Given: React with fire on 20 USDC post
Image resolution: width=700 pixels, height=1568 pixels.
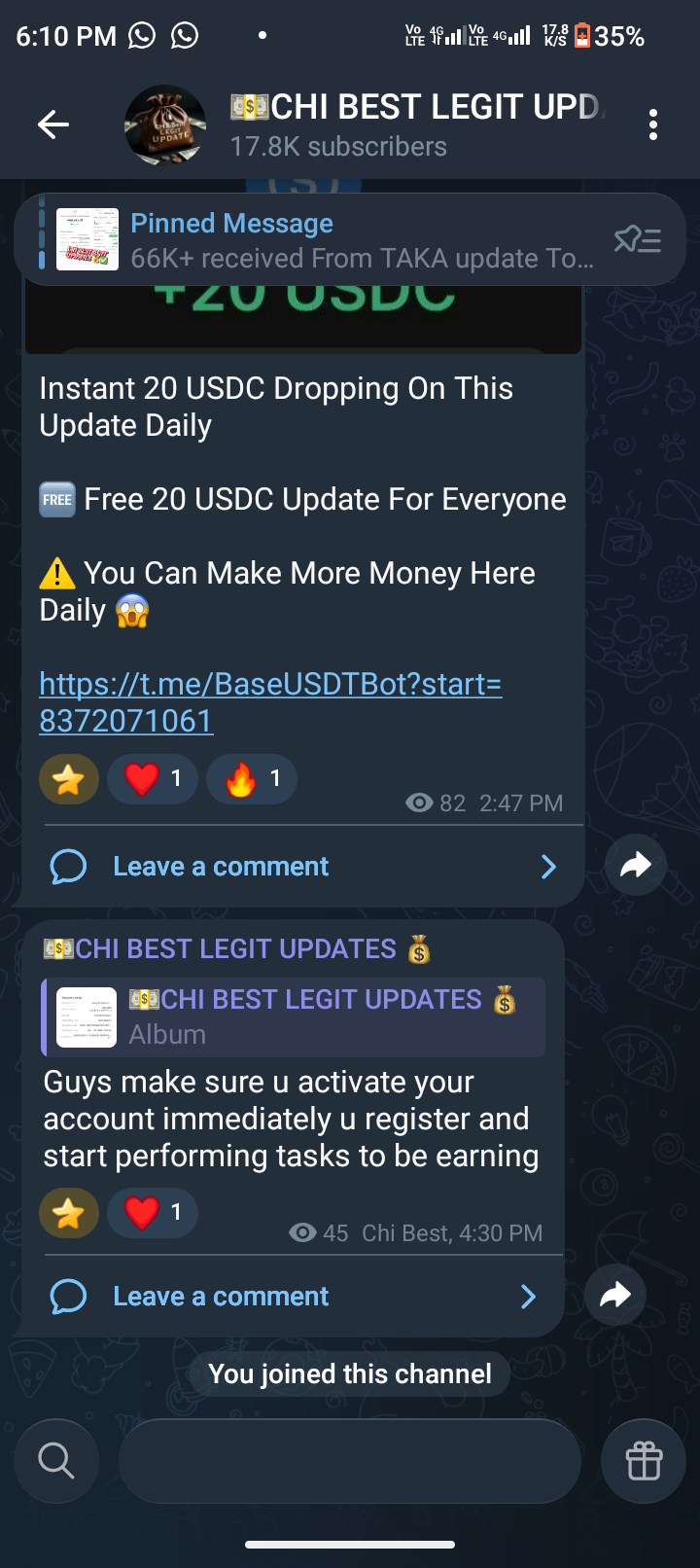Looking at the screenshot, I should (251, 779).
